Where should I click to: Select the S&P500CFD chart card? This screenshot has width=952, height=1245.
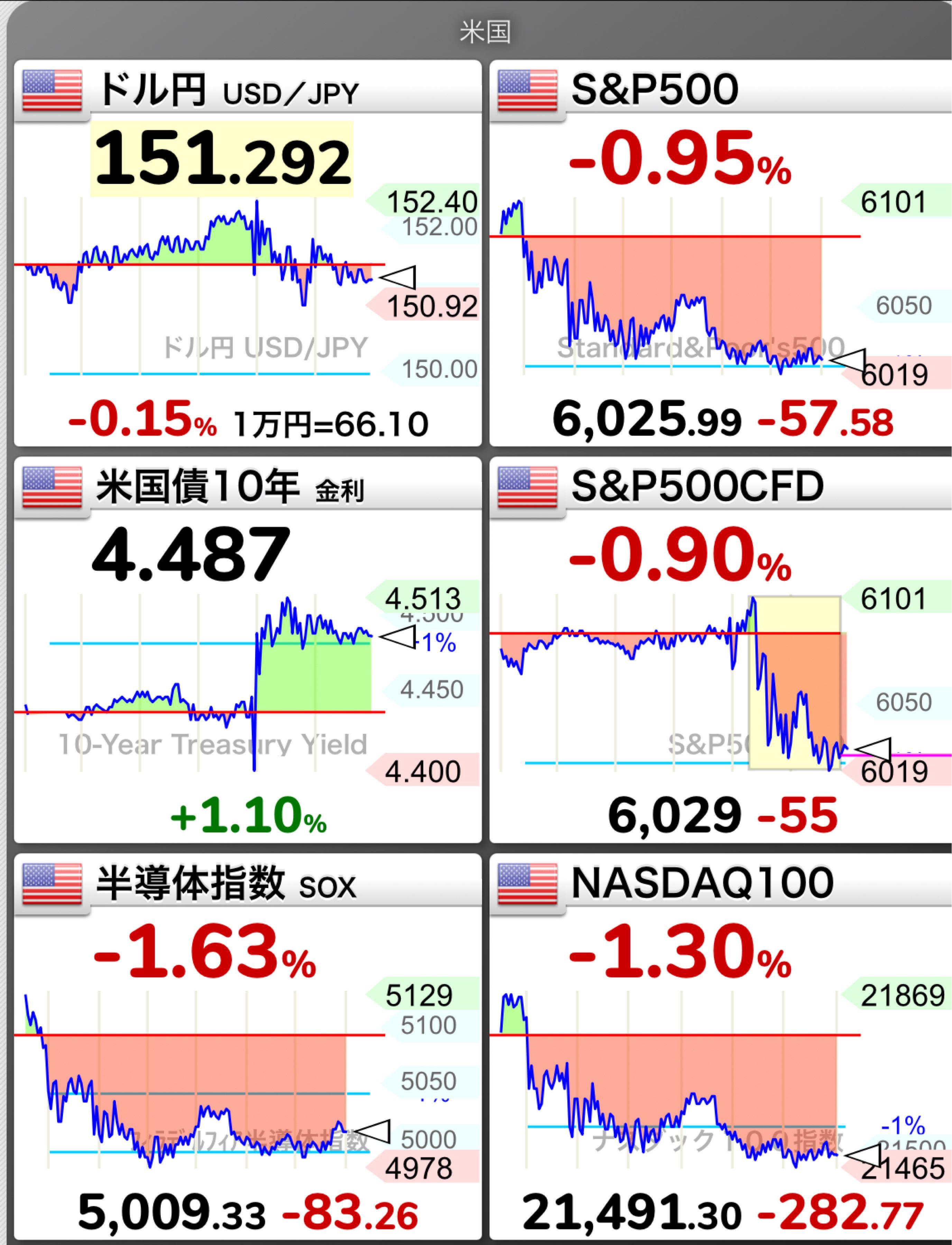(x=720, y=650)
